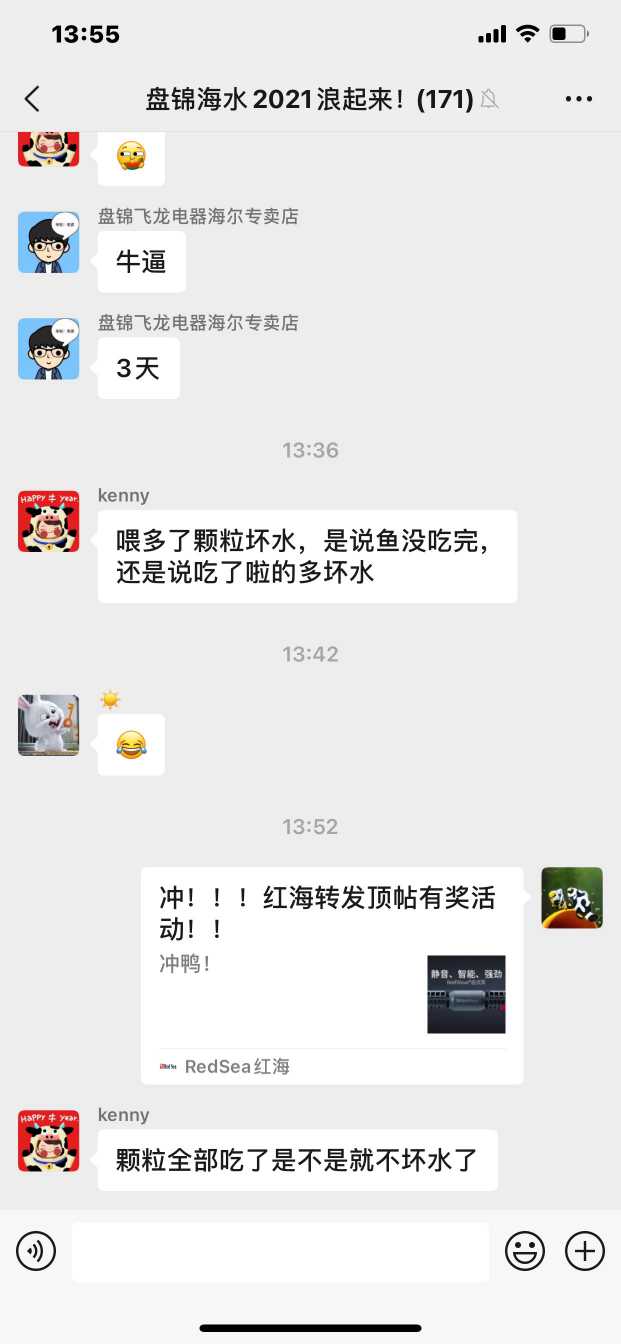
Task: Open the avatar beside the 3天 message
Action: 48,349
